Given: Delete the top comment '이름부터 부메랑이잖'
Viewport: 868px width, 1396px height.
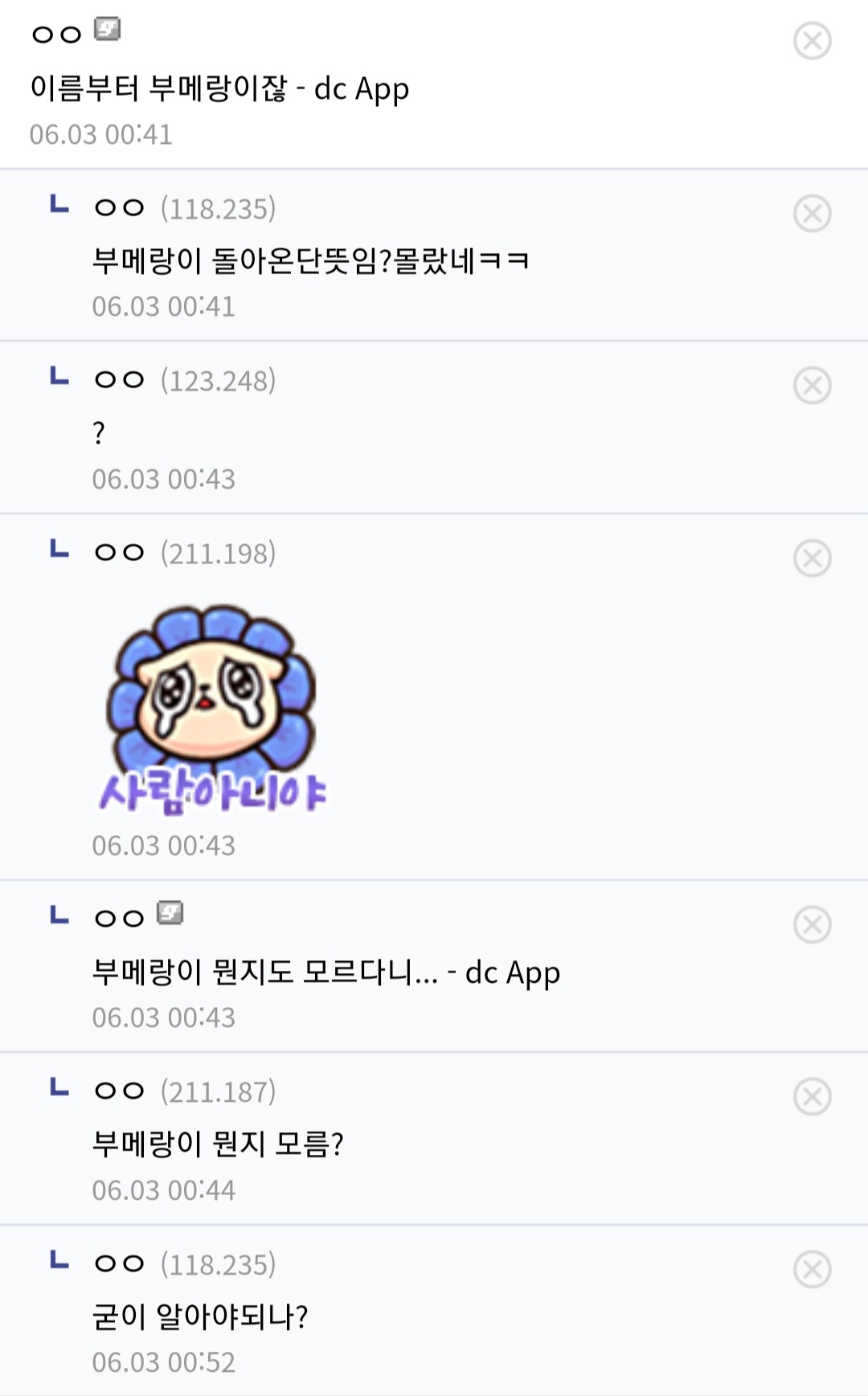Looking at the screenshot, I should pos(812,41).
